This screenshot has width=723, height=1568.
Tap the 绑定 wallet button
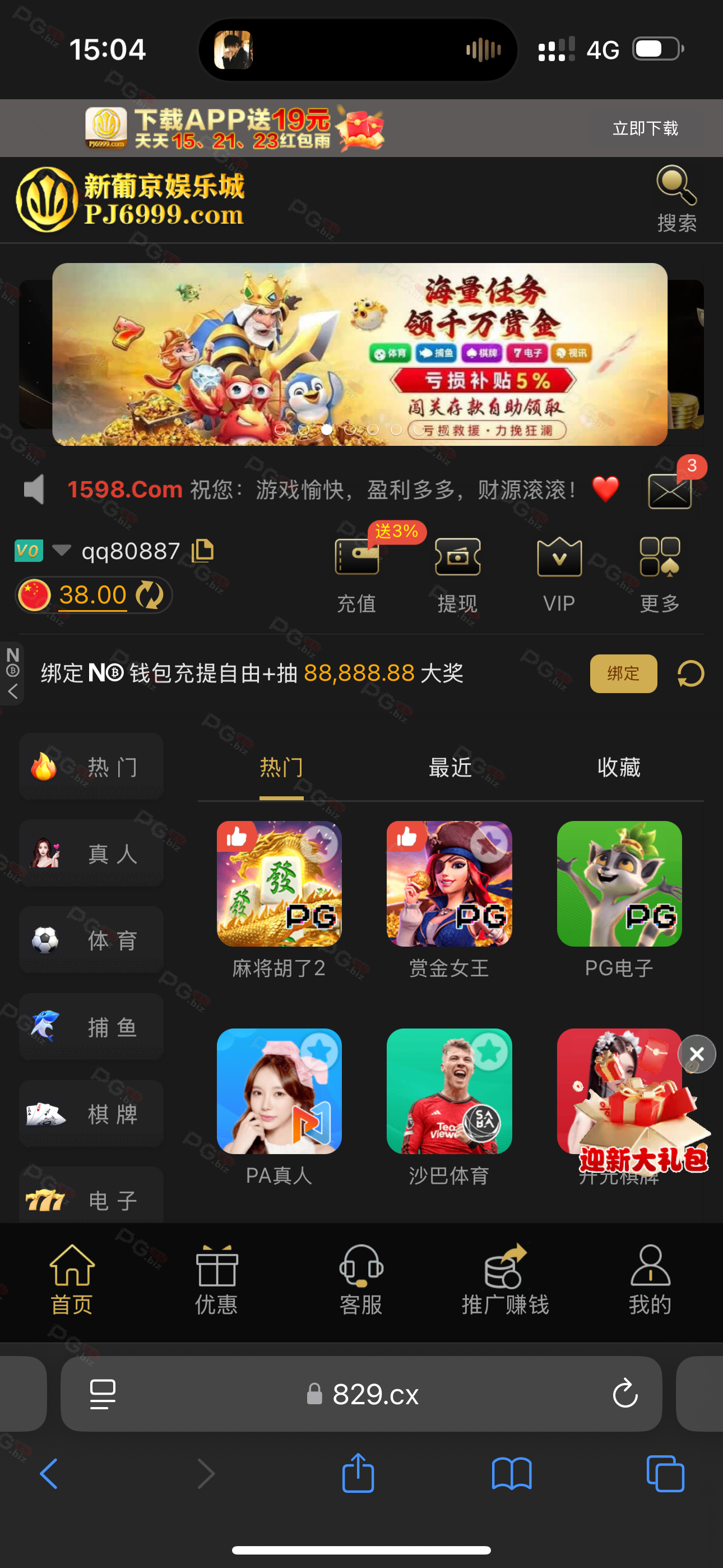(x=623, y=673)
